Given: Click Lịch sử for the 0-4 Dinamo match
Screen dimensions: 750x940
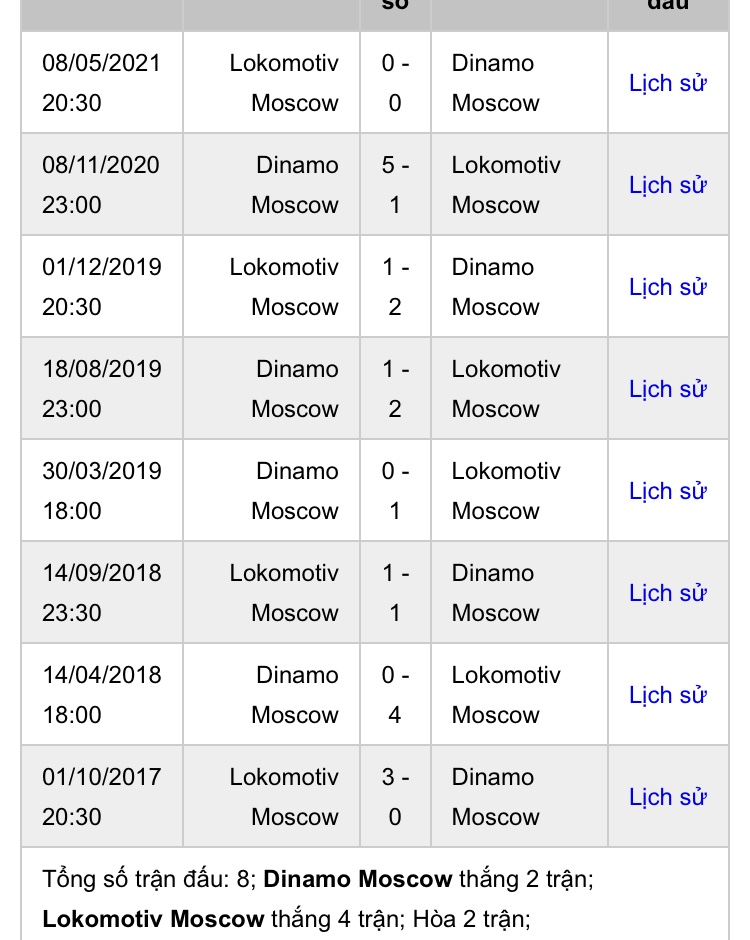Looking at the screenshot, I should (x=668, y=695).
